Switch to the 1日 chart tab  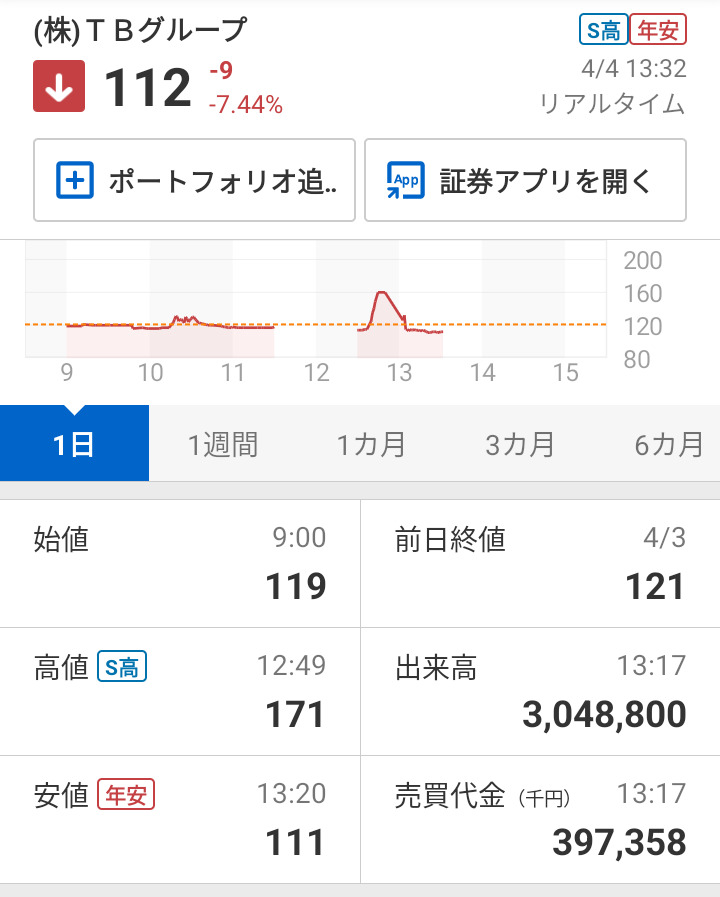coord(74,442)
